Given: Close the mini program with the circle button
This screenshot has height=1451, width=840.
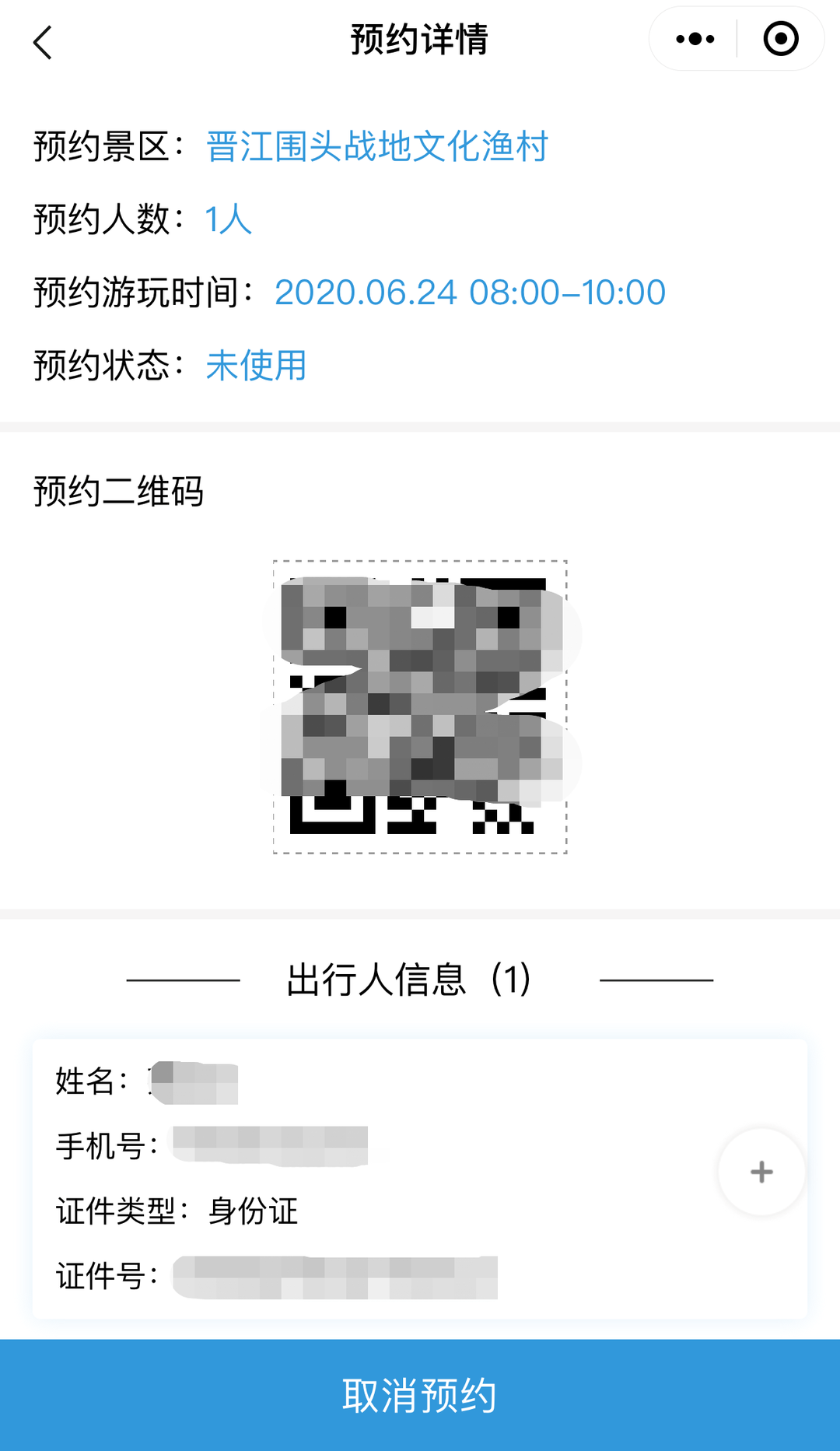Looking at the screenshot, I should coord(781,39).
